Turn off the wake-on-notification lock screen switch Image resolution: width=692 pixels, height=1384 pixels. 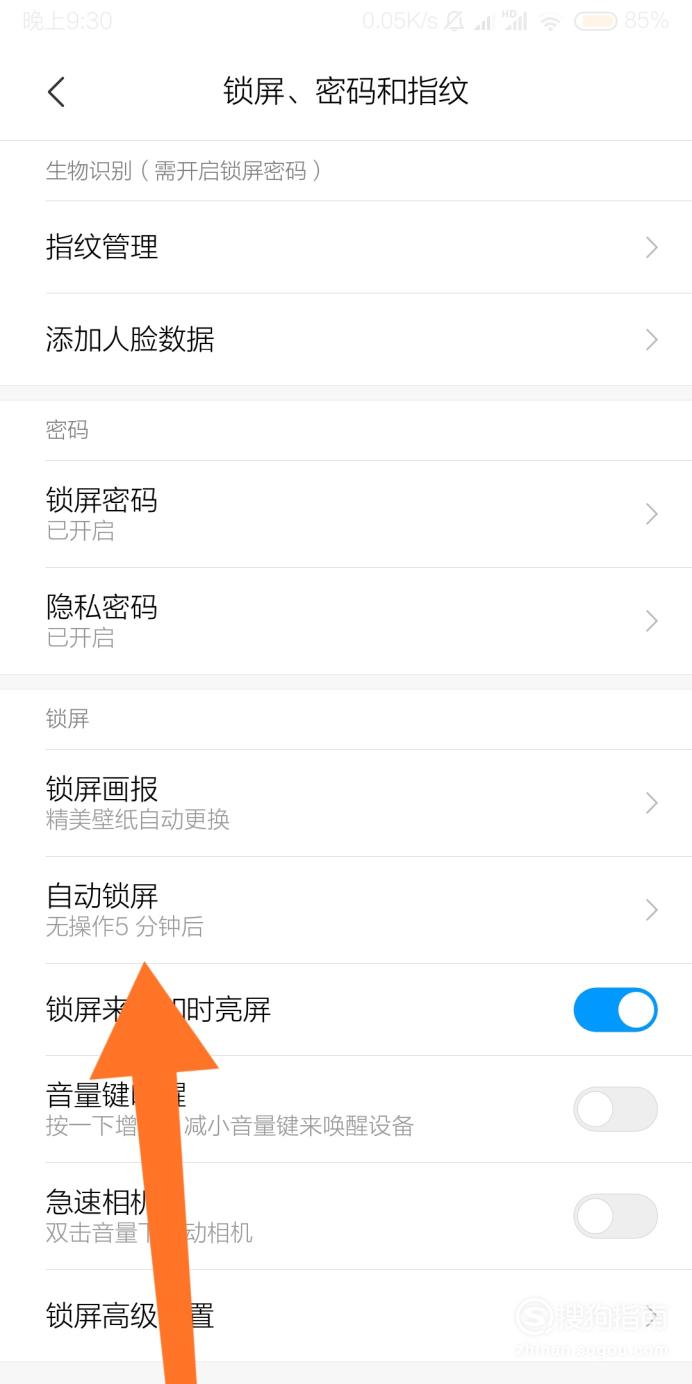coord(615,1010)
